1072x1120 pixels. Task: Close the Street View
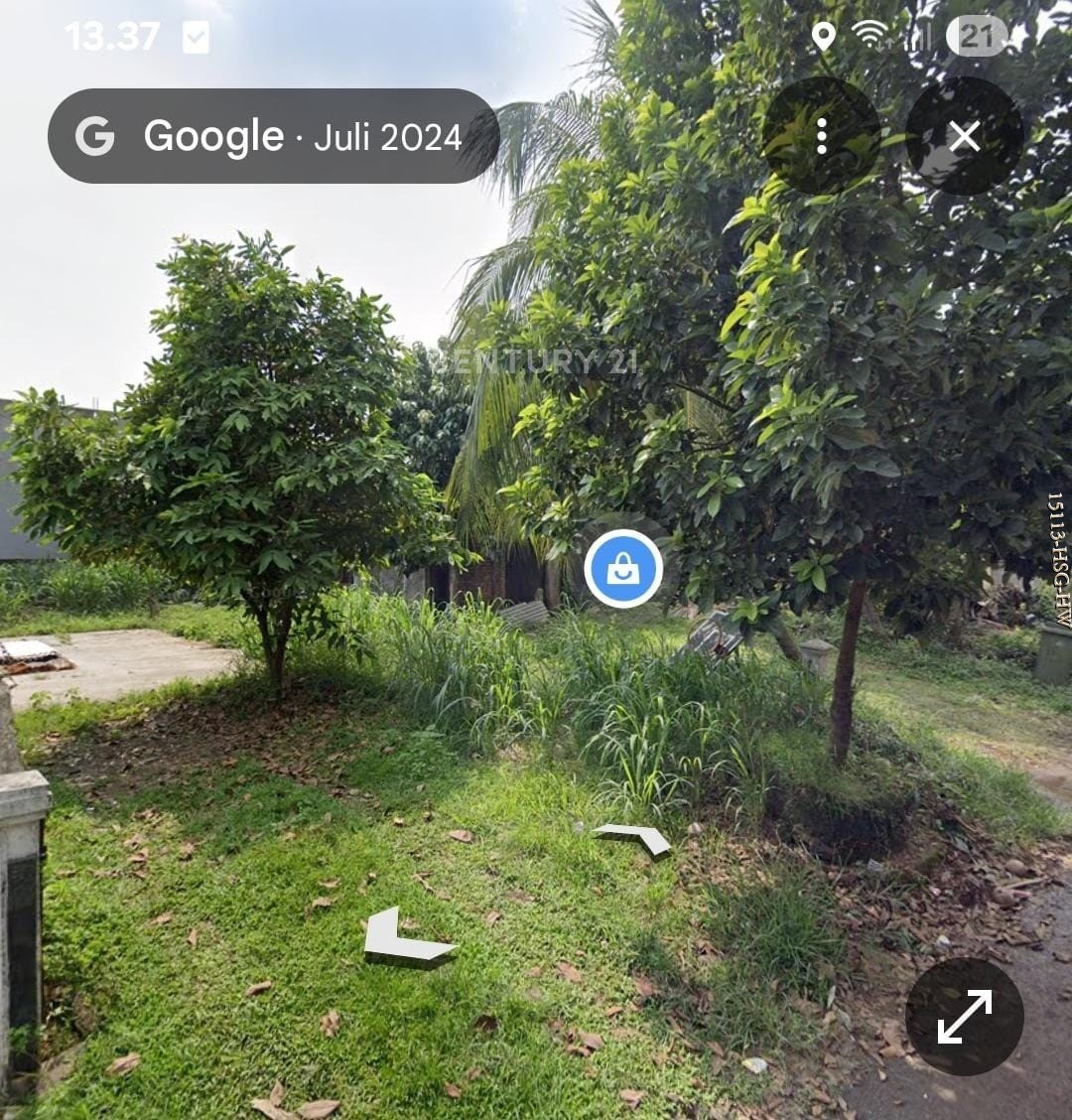pyautogui.click(x=964, y=136)
